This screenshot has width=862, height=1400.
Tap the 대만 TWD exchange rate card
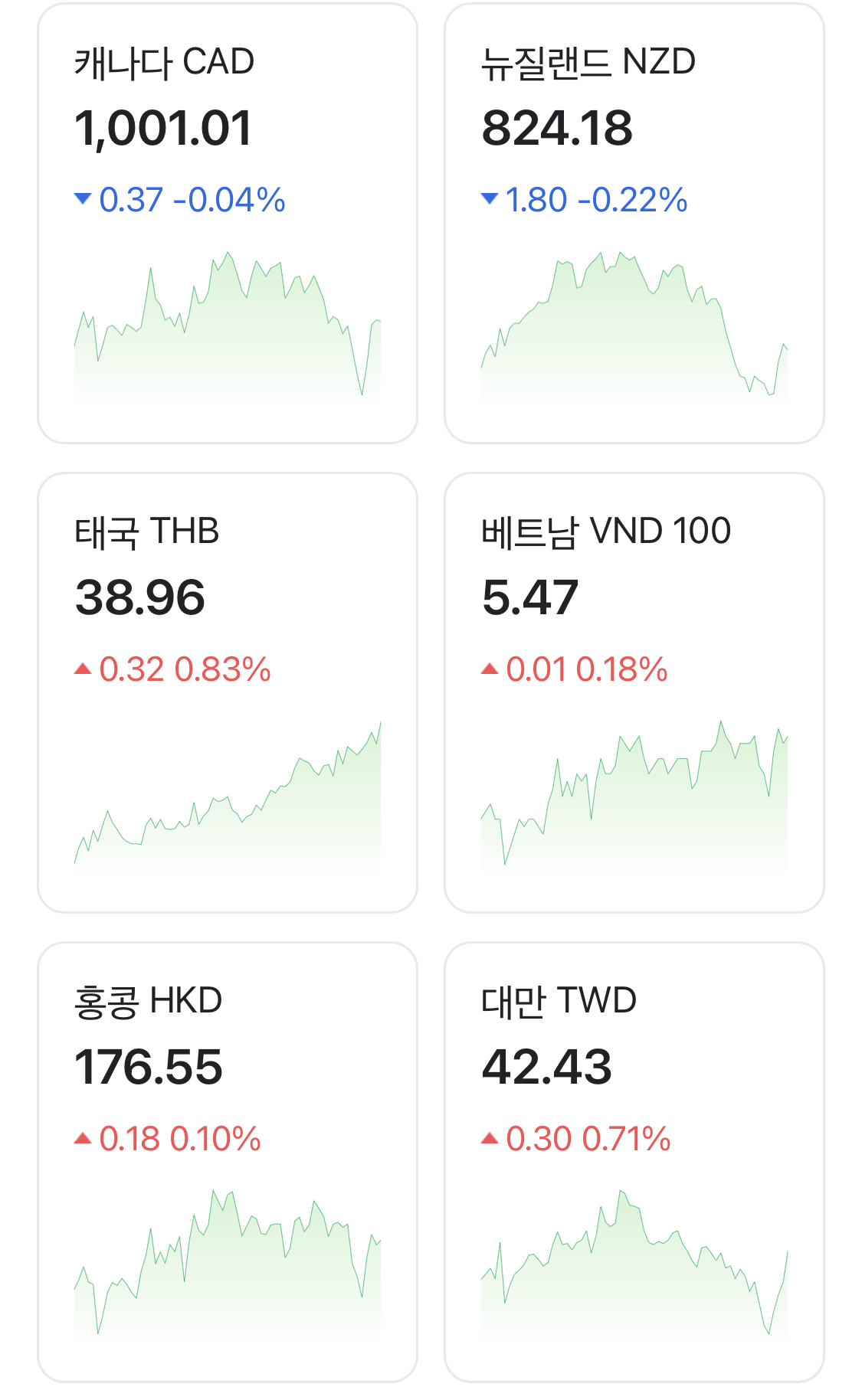tap(634, 1163)
